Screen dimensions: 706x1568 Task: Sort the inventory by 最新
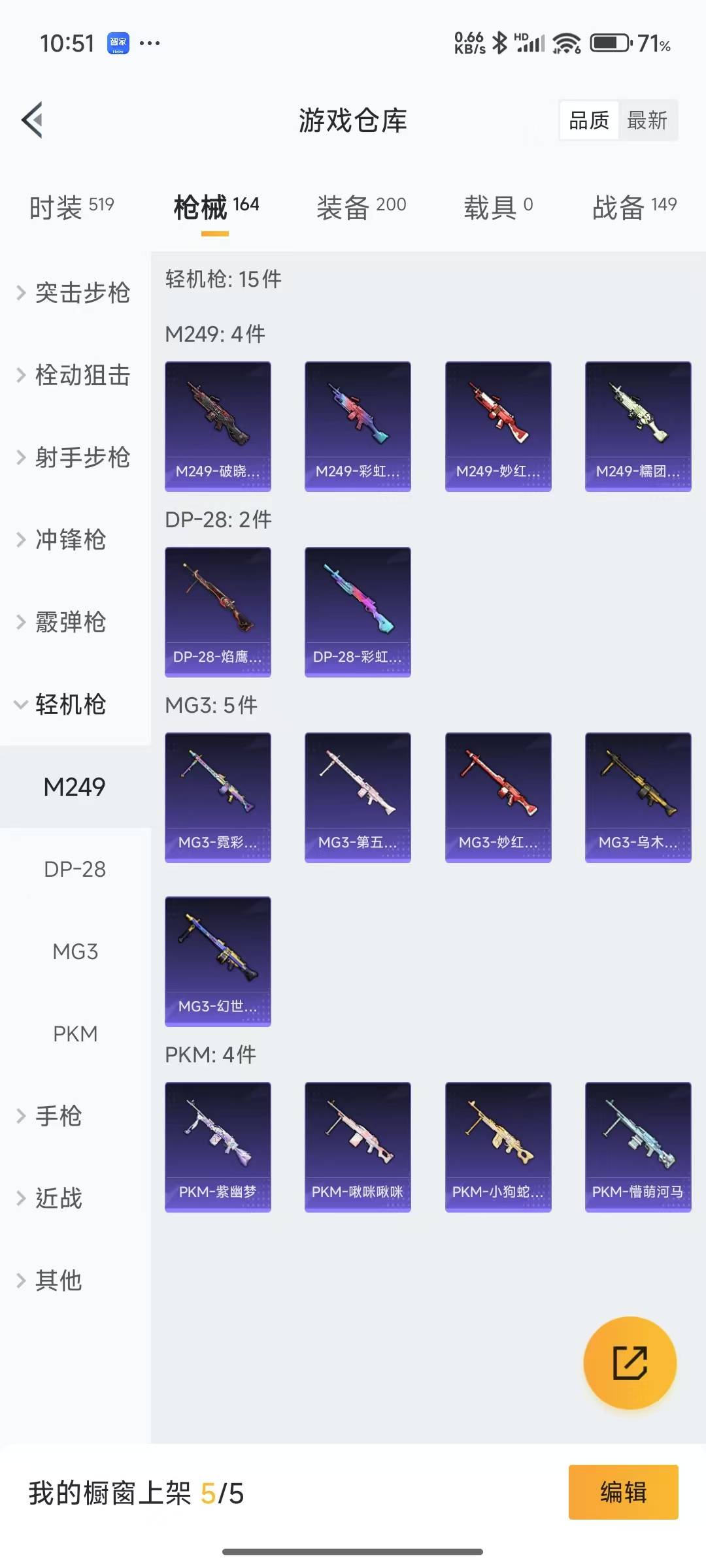click(647, 120)
